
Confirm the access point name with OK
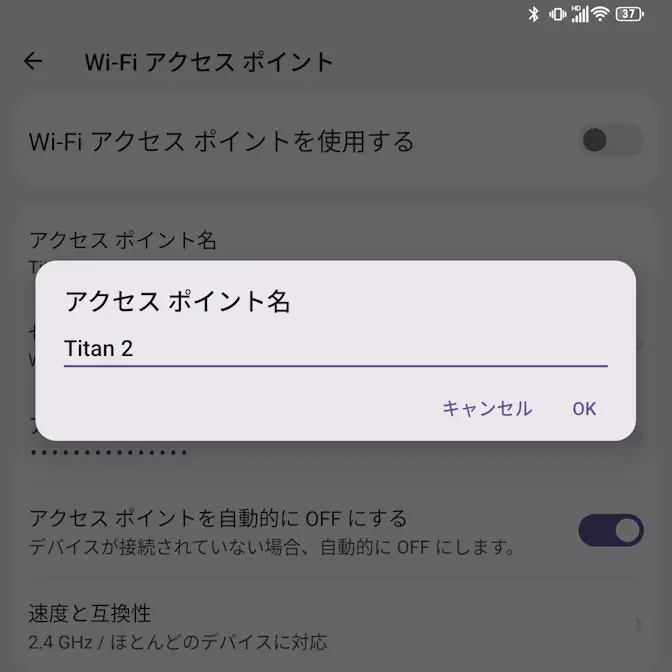(584, 408)
